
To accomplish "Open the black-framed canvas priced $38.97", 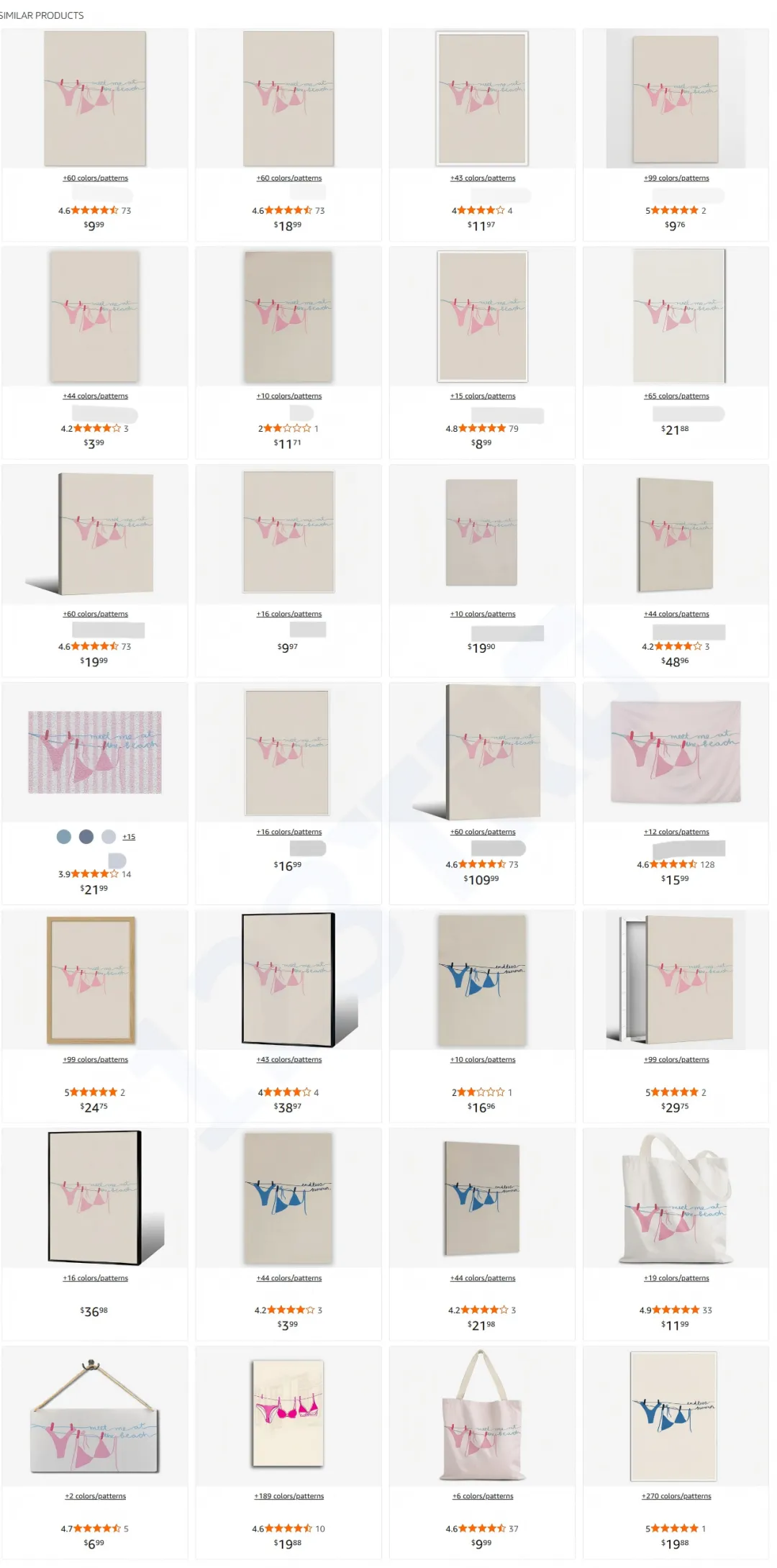I will coord(288,979).
